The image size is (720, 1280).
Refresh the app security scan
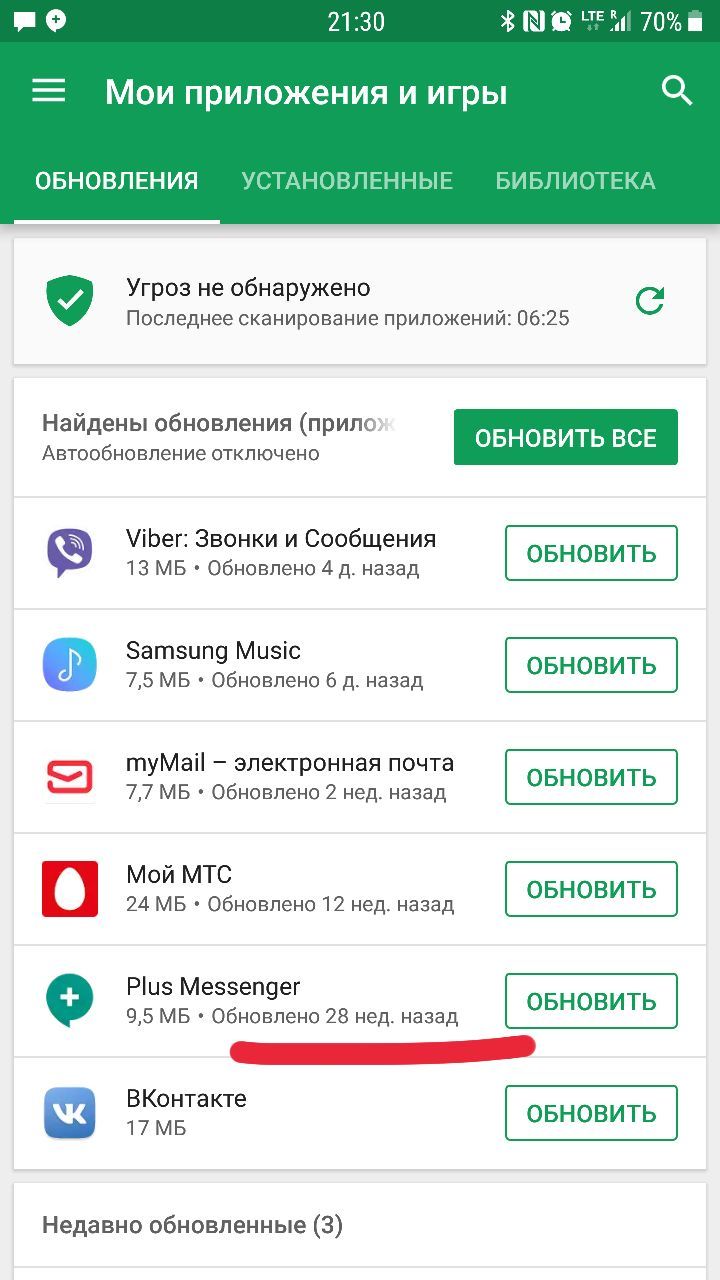point(650,300)
